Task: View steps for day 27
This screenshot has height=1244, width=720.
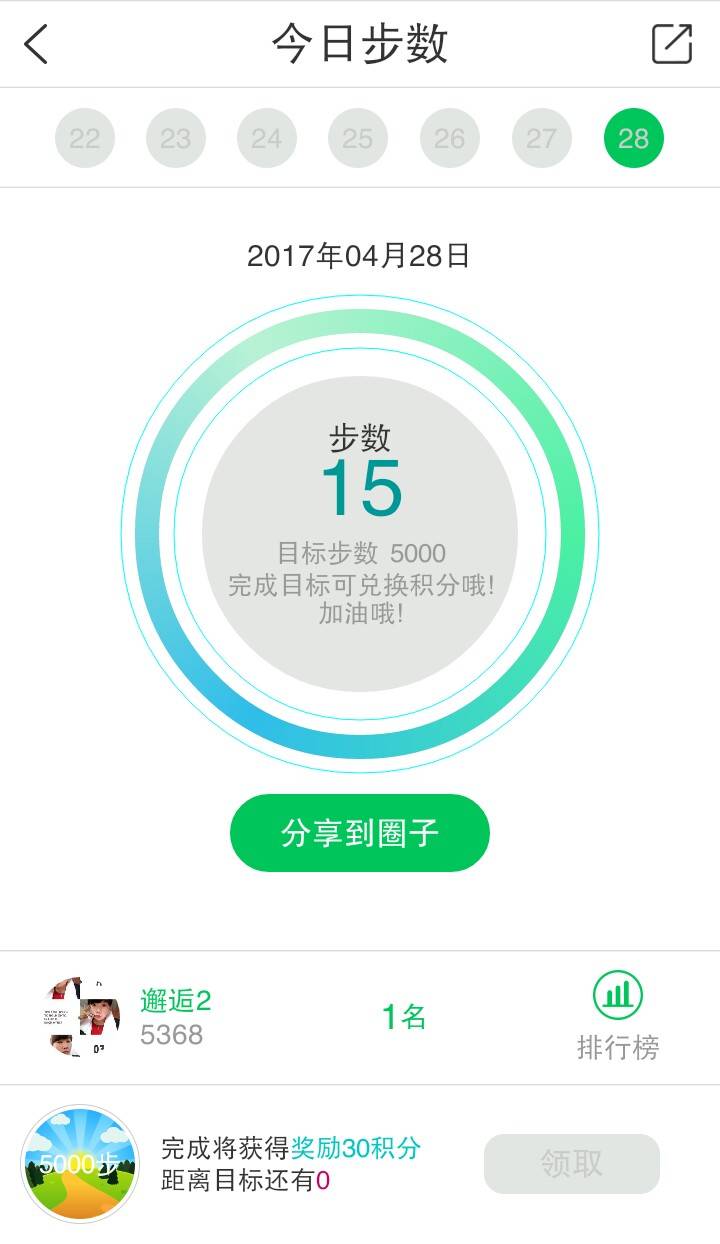Action: coord(541,138)
